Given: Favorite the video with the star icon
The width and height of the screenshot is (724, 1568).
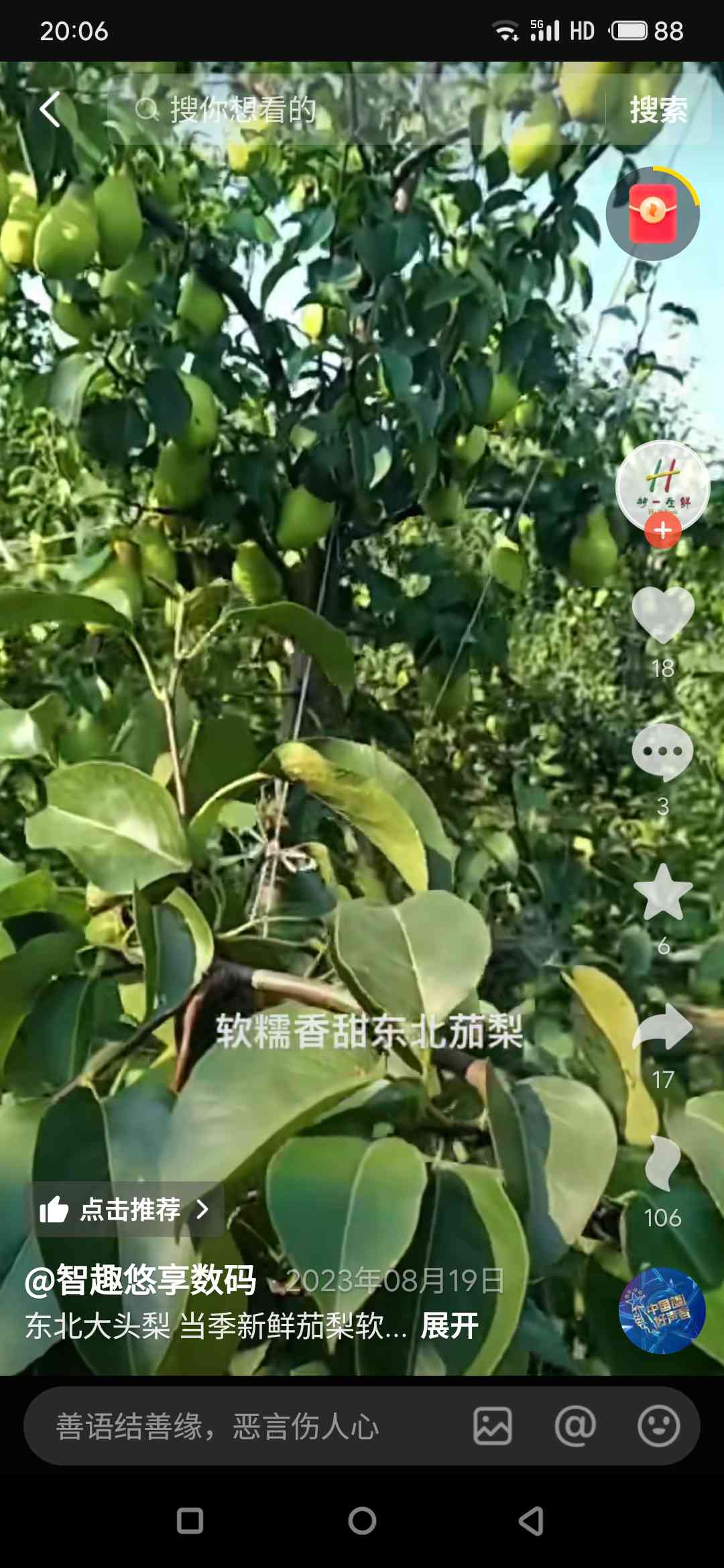Looking at the screenshot, I should pos(662,893).
